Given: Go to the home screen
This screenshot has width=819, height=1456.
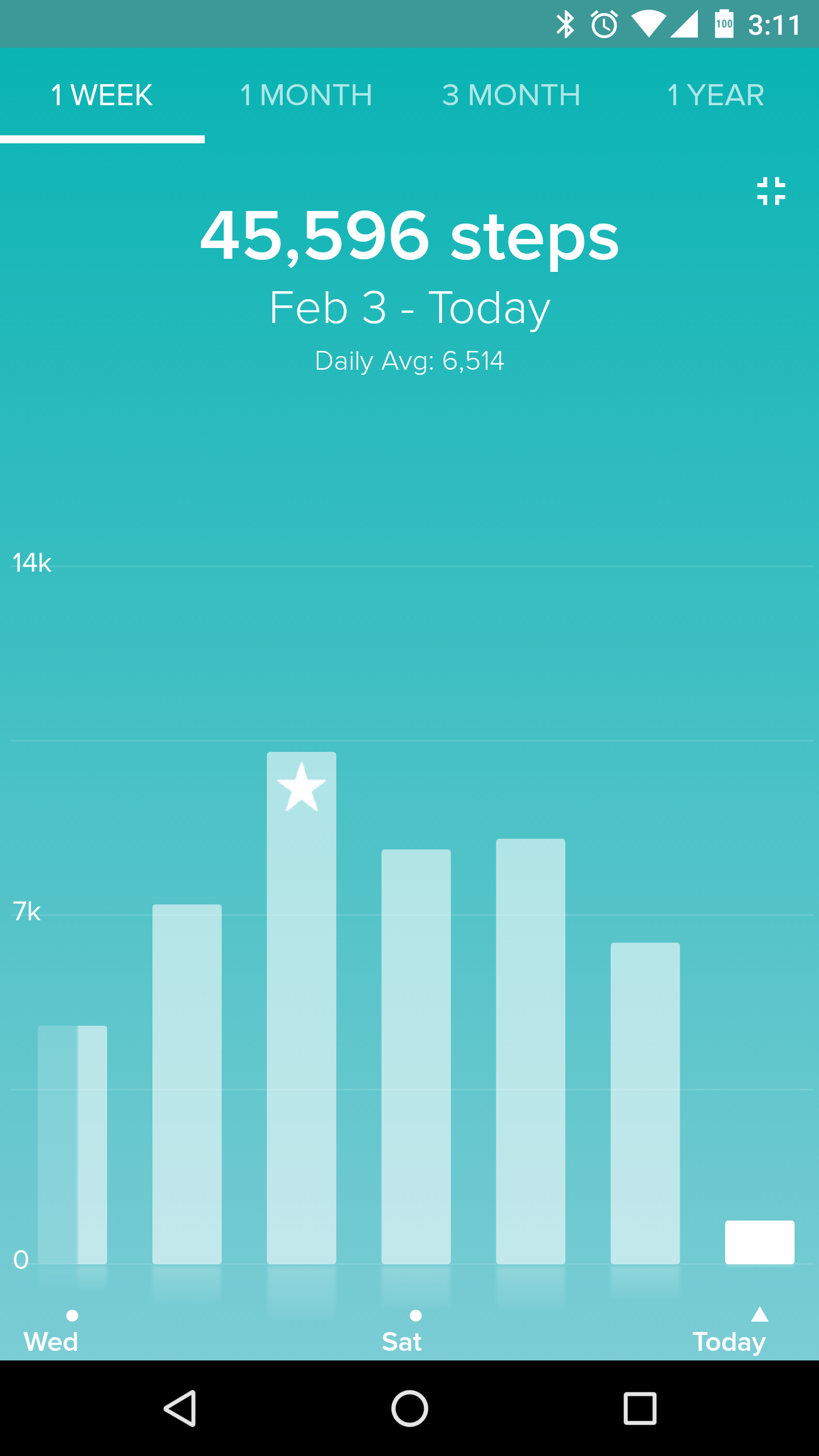Looking at the screenshot, I should click(409, 1408).
